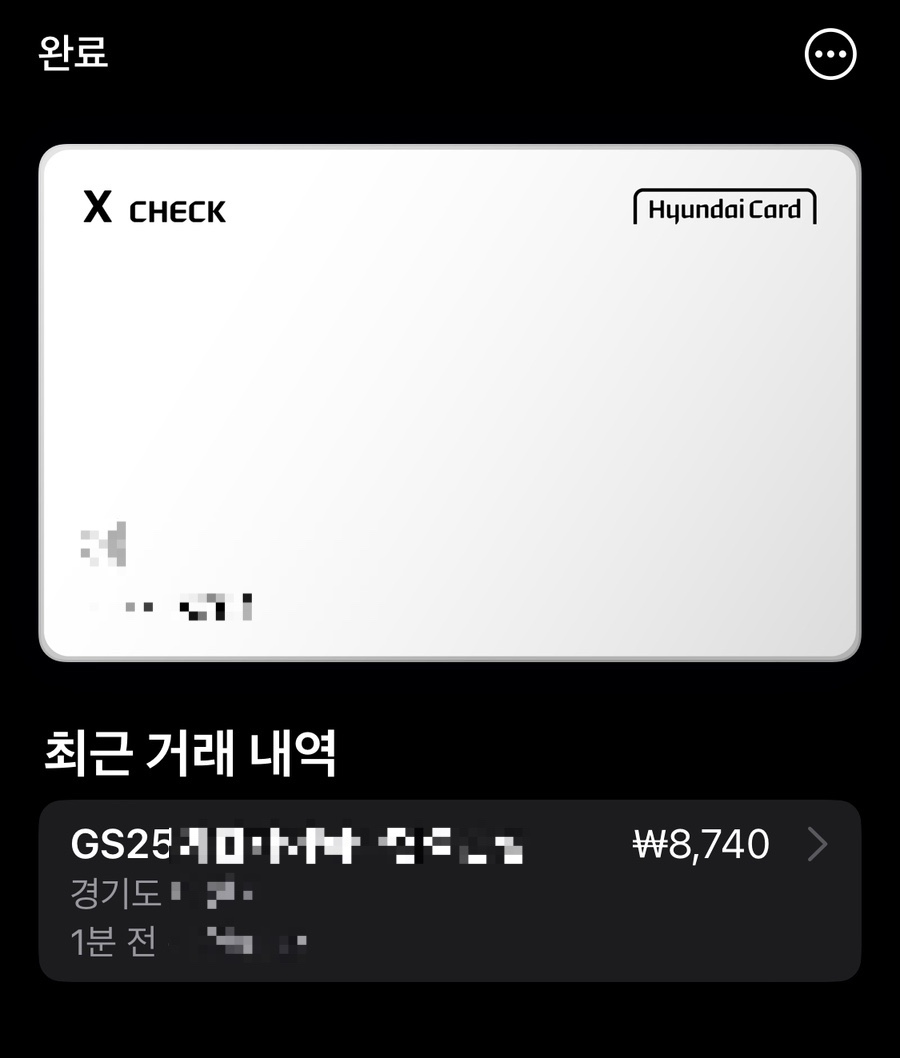The image size is (900, 1058).
Task: Tap 완료 to close the card view
Action: coord(73,52)
